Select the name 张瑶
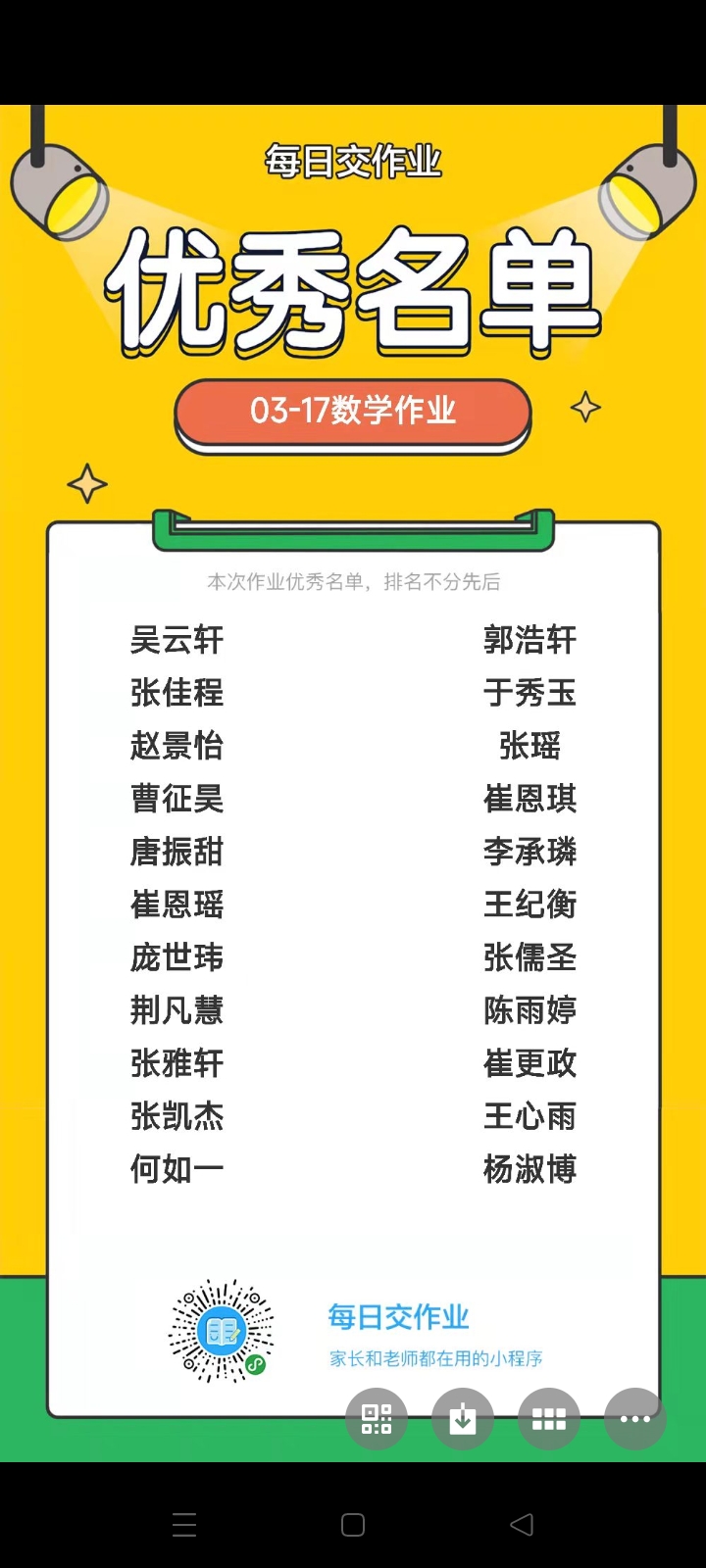Screen dimensions: 706x1568 pyautogui.click(x=529, y=747)
